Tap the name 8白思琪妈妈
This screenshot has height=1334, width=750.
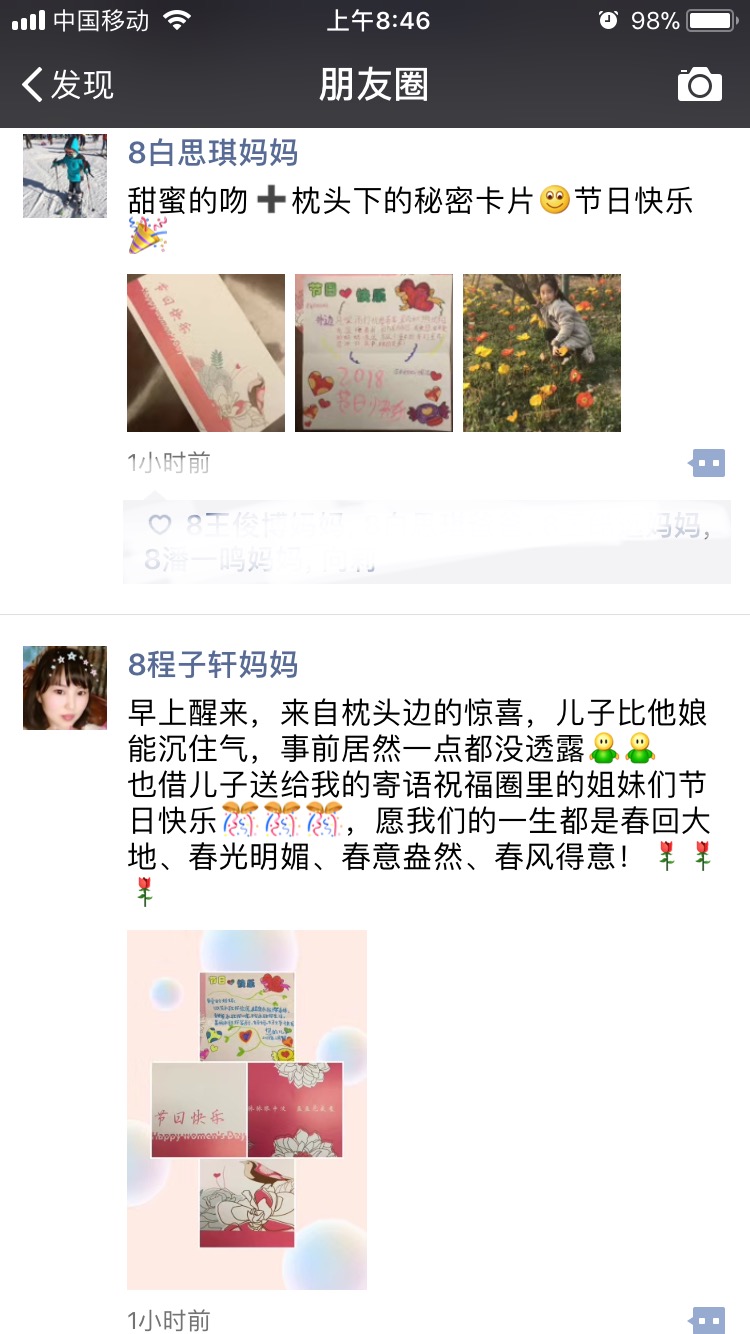[x=213, y=153]
